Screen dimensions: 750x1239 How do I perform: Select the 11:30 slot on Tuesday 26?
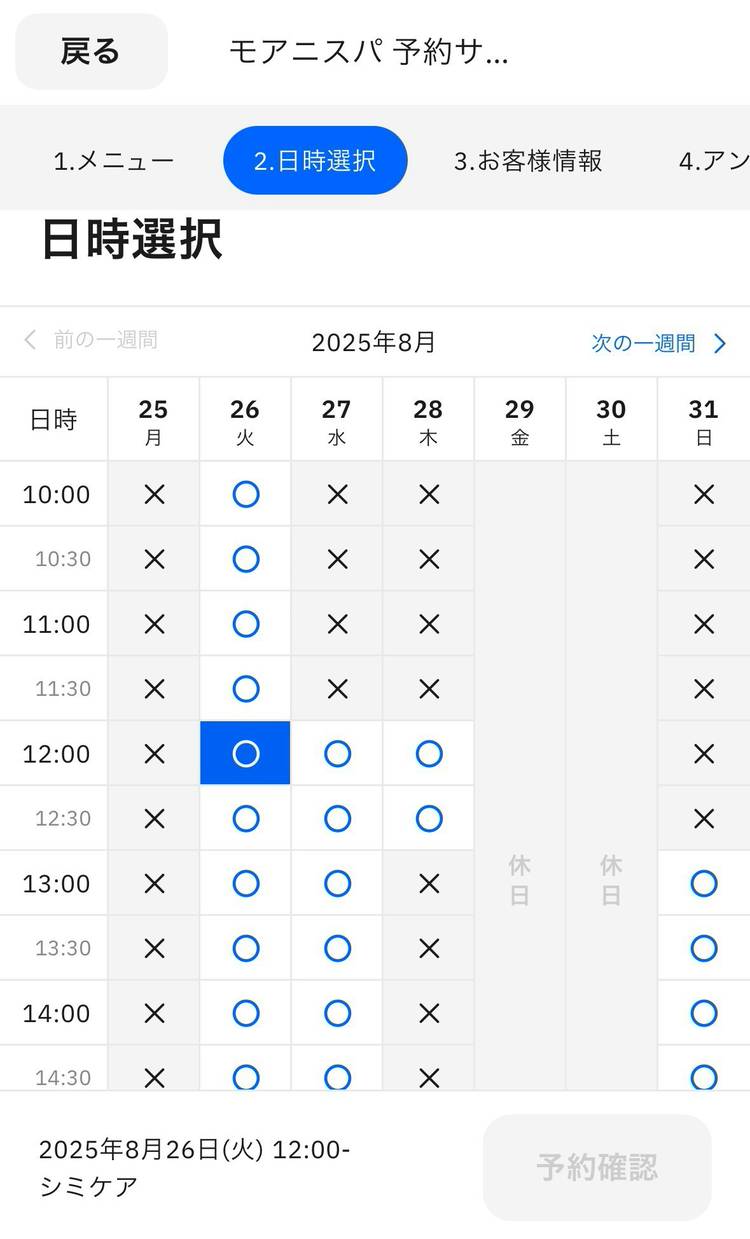tap(245, 689)
